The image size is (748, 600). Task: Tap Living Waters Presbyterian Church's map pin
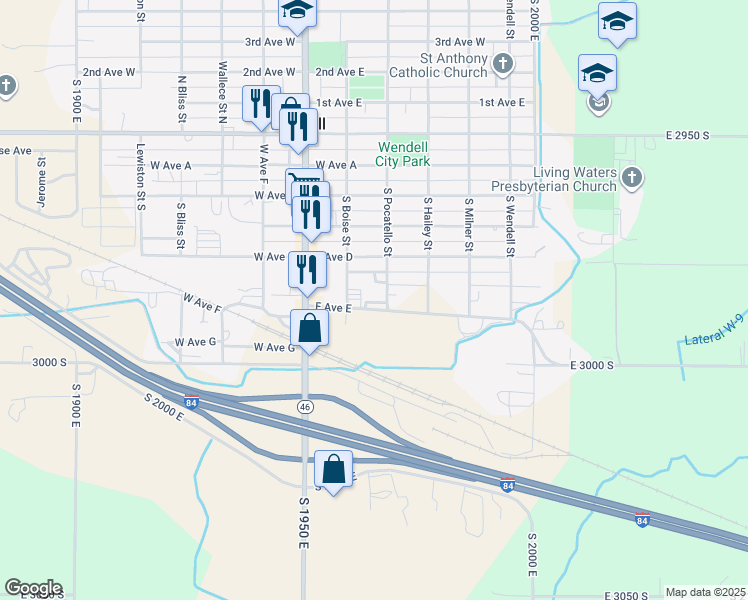pos(630,178)
